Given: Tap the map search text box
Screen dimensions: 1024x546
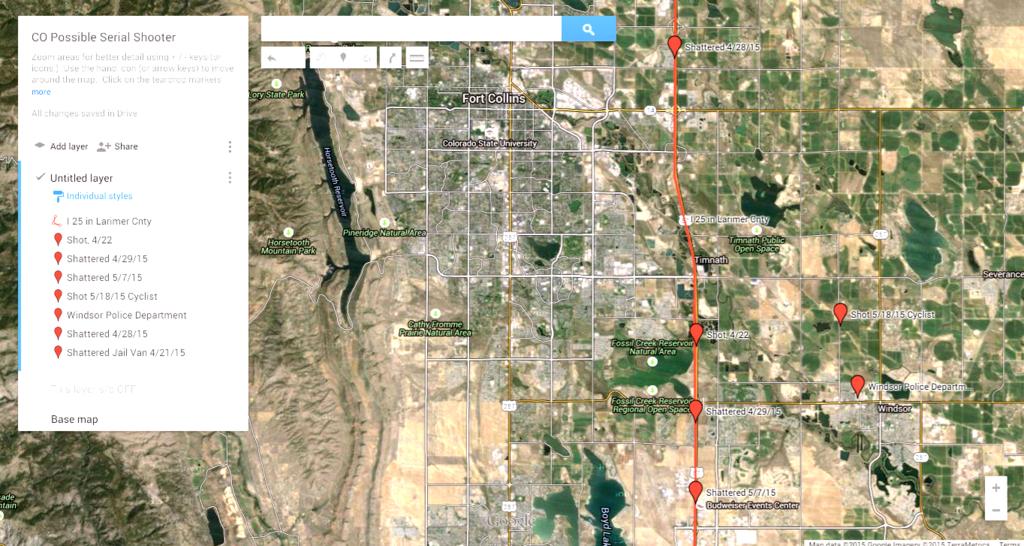Looking at the screenshot, I should coord(411,30).
